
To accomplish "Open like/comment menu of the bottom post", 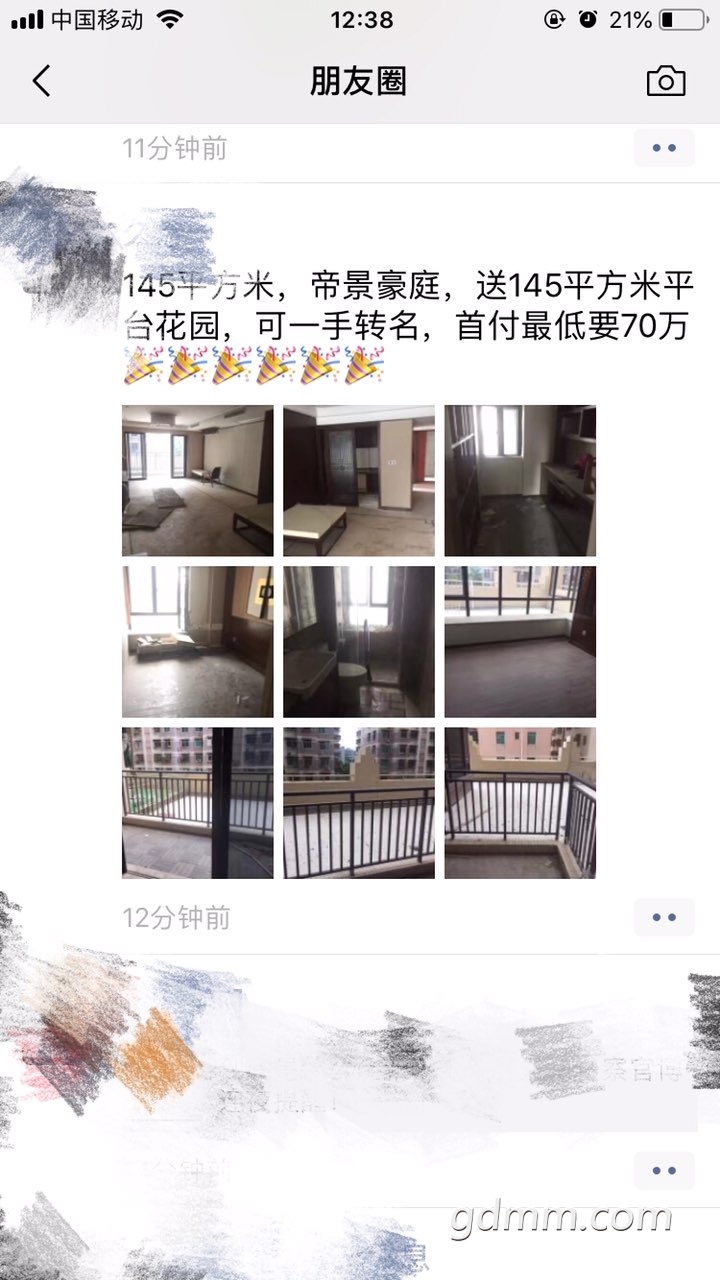I will 664,1170.
